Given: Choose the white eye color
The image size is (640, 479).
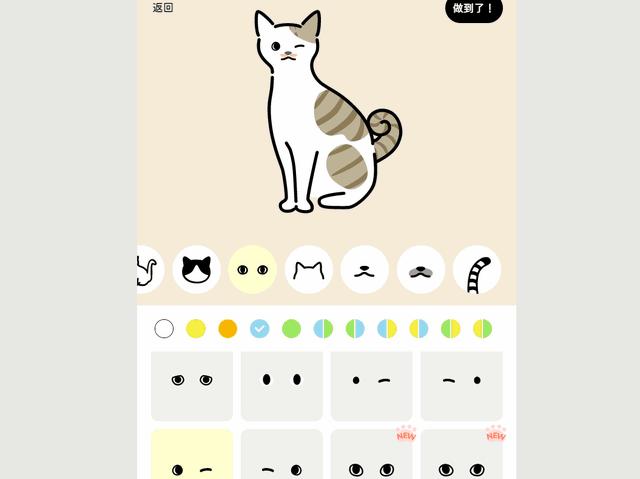Looking at the screenshot, I should coord(164,328).
